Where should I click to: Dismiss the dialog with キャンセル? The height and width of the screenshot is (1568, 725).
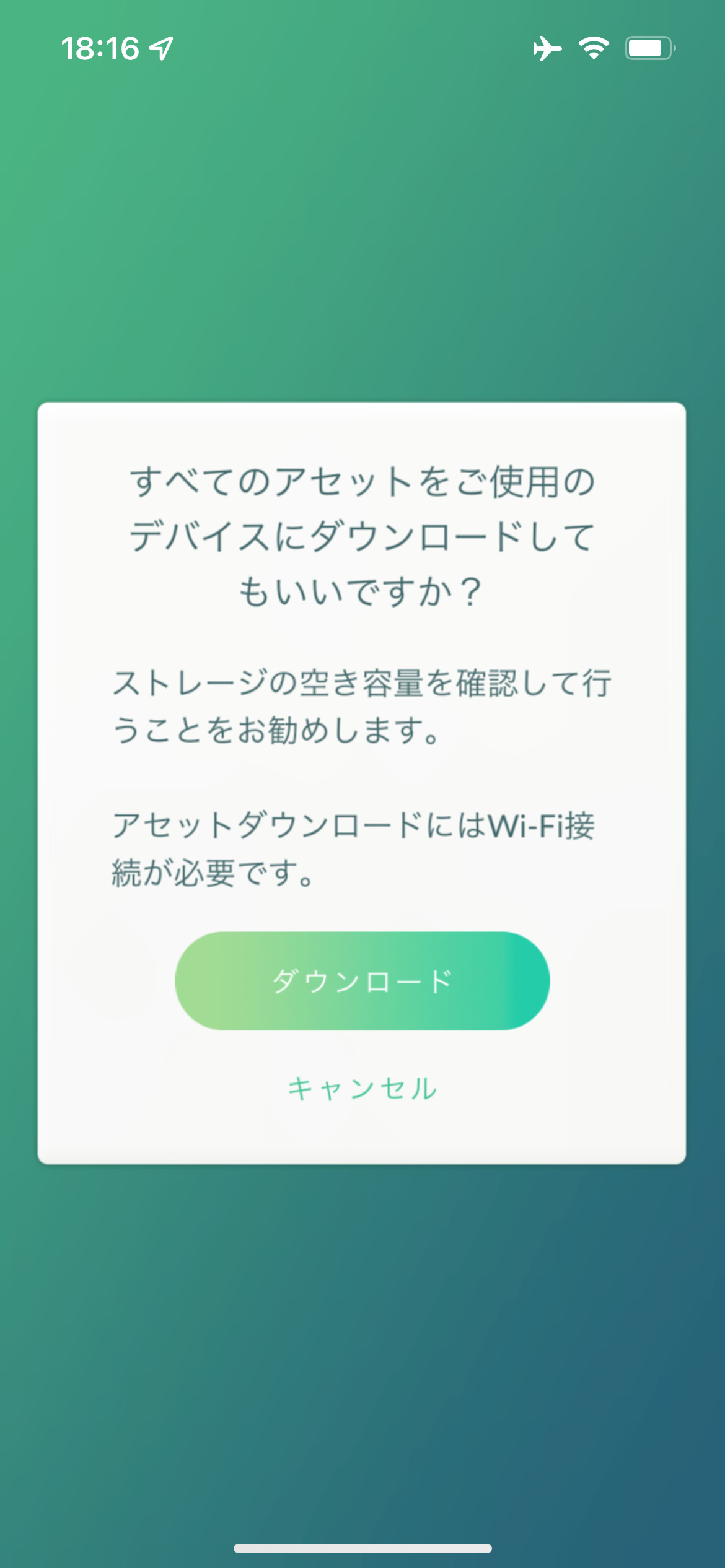[x=362, y=1089]
